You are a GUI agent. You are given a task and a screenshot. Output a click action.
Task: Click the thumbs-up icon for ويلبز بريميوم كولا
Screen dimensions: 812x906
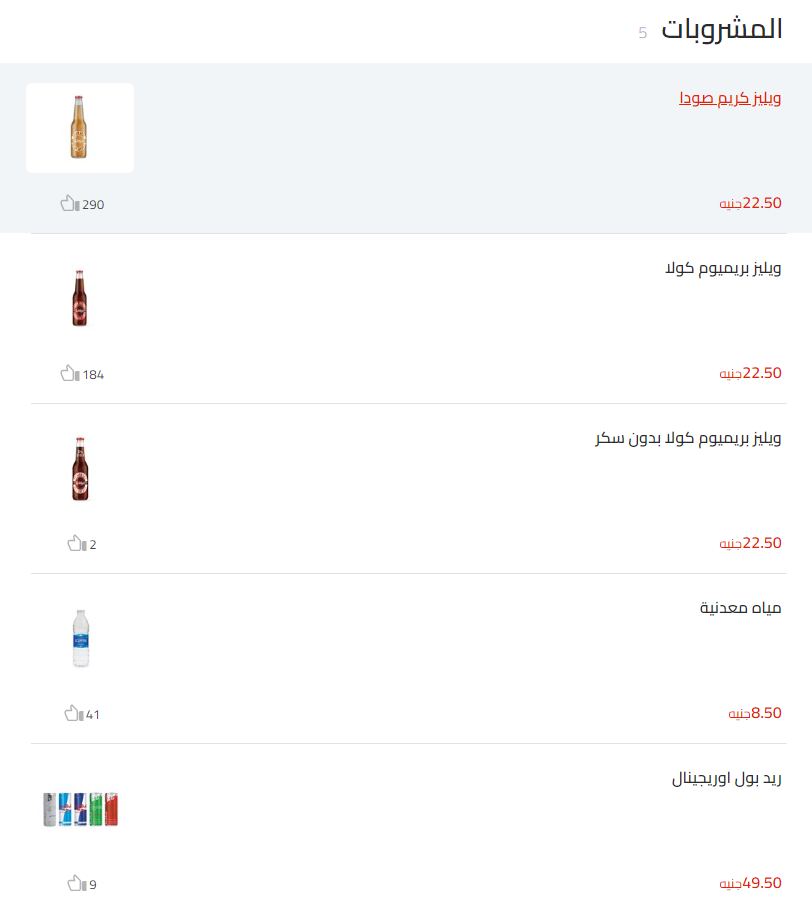tap(69, 374)
